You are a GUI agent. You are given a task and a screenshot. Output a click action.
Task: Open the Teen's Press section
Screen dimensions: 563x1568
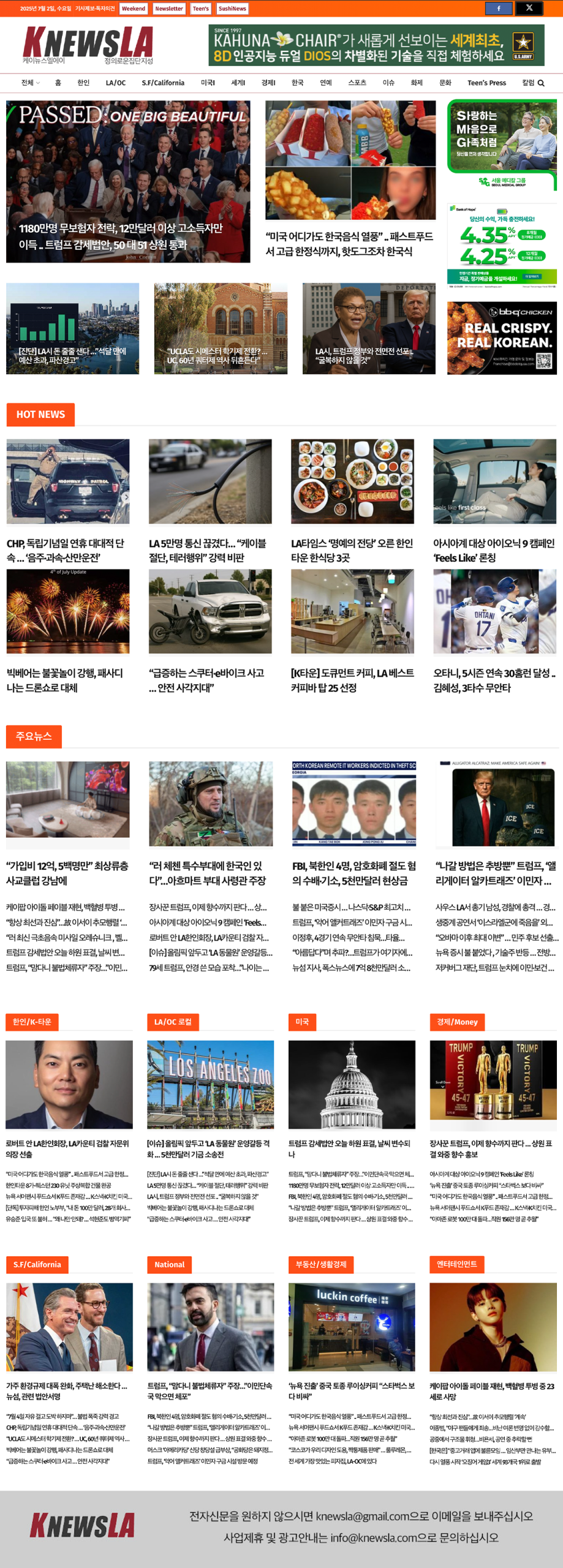(486, 83)
